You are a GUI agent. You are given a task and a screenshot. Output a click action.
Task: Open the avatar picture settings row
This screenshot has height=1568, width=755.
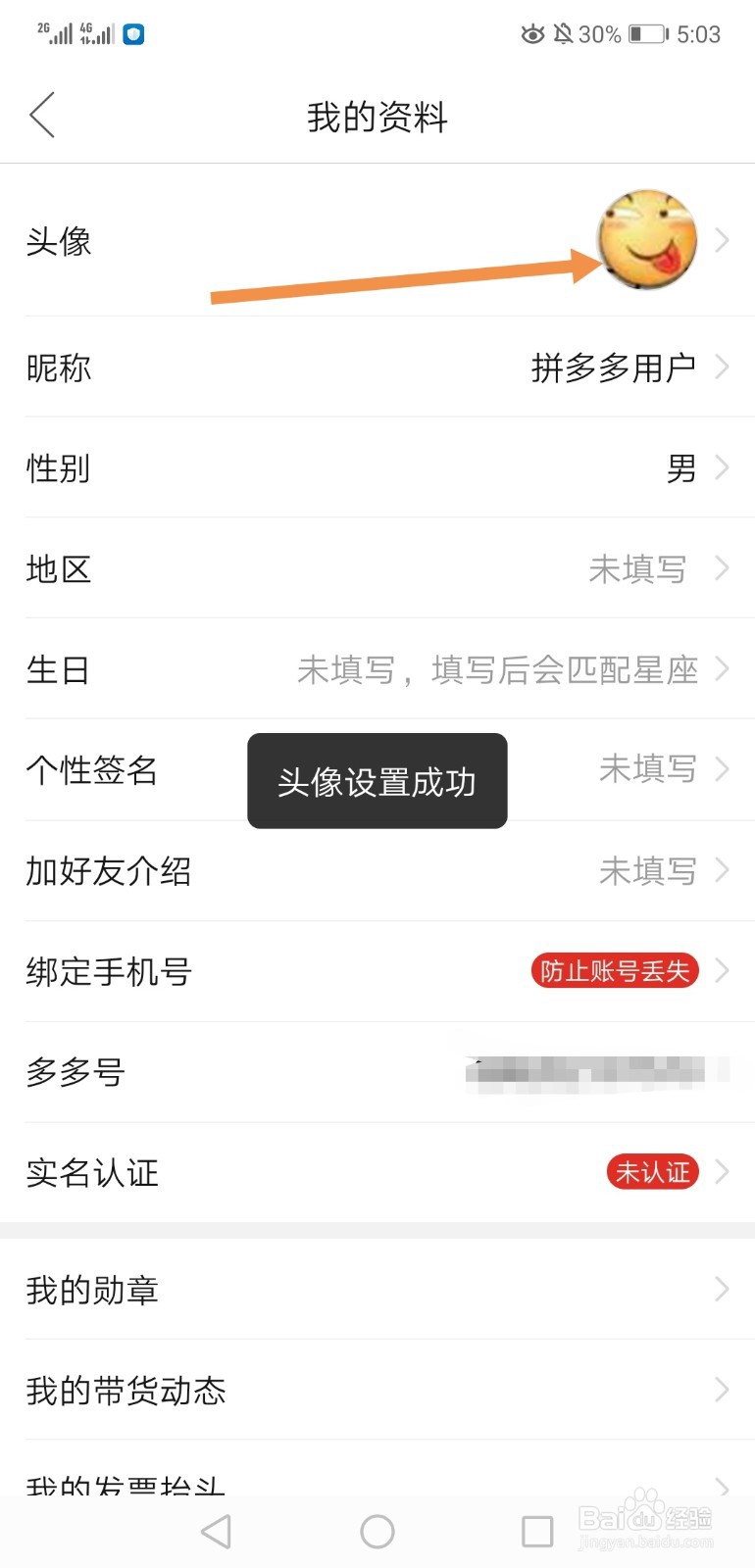click(x=377, y=241)
